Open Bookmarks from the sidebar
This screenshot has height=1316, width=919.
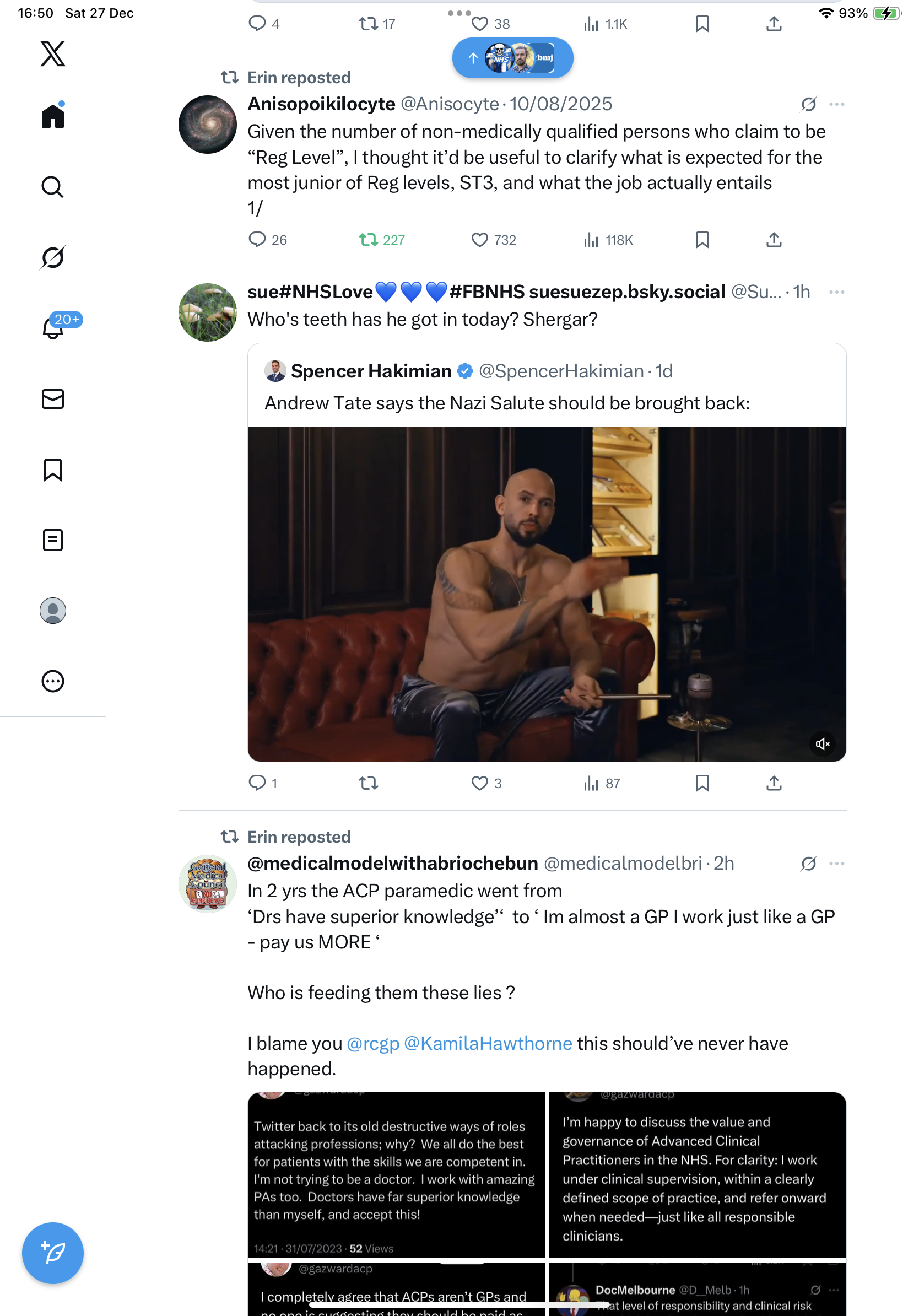(53, 470)
